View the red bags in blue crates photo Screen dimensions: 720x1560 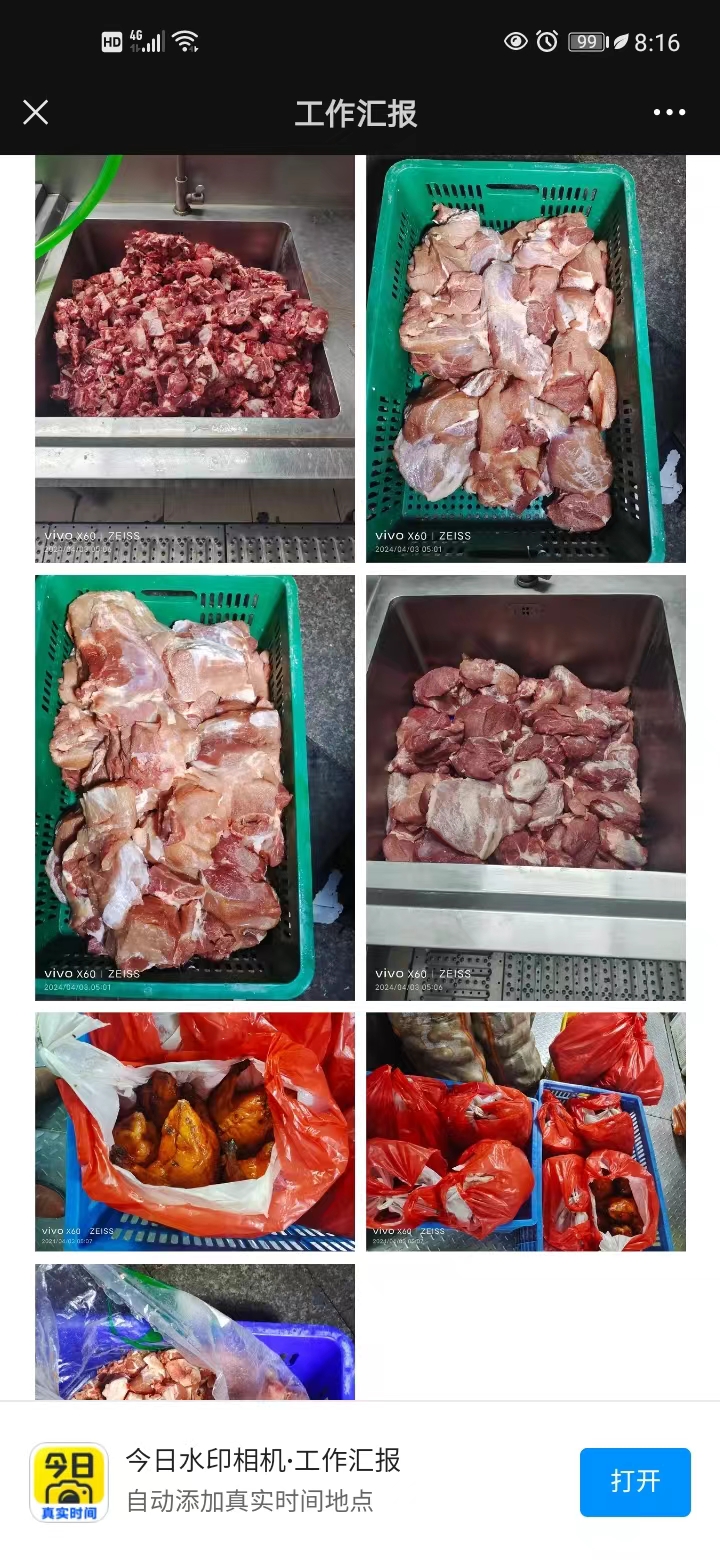(525, 1131)
